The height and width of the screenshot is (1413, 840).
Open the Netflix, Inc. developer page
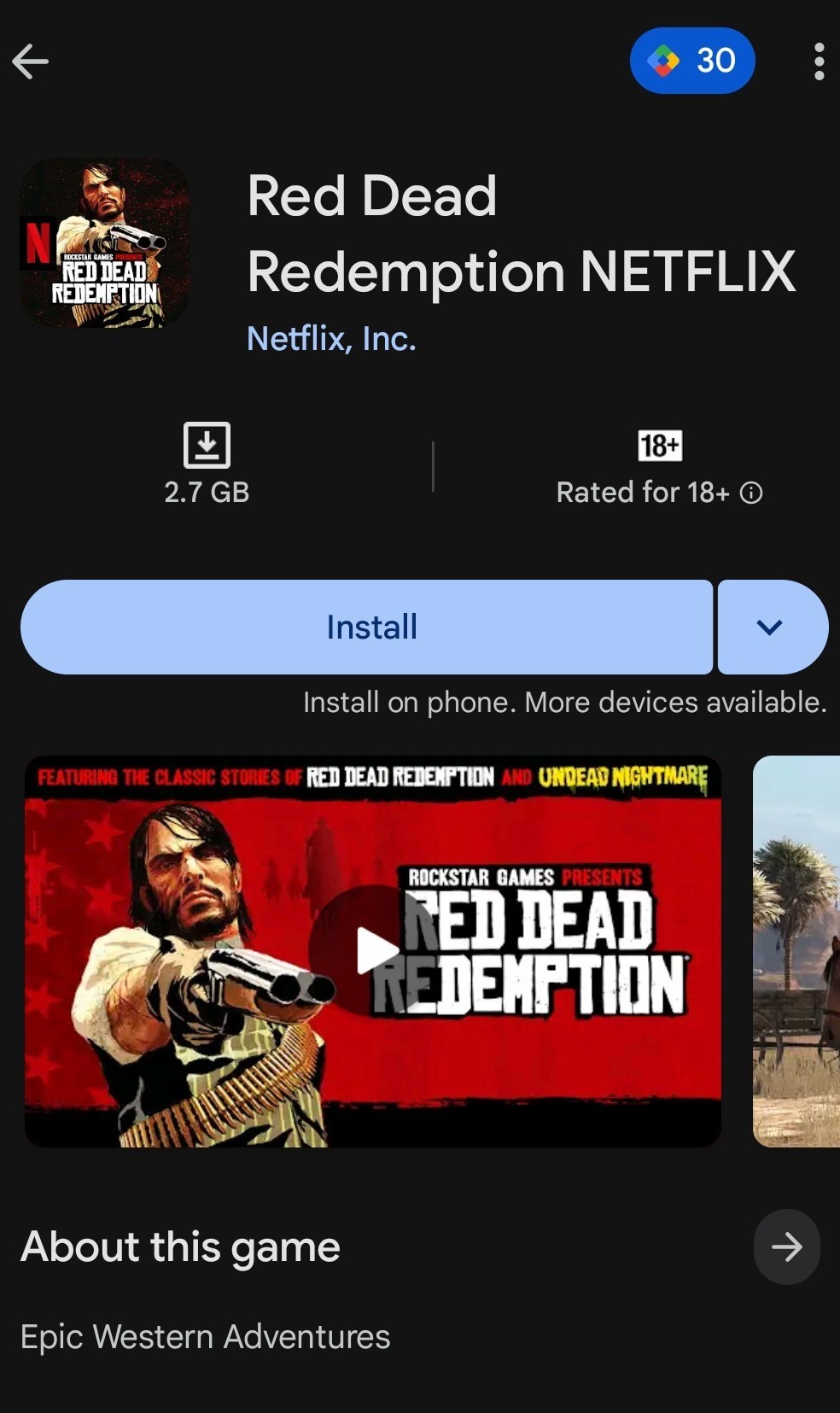coord(331,339)
